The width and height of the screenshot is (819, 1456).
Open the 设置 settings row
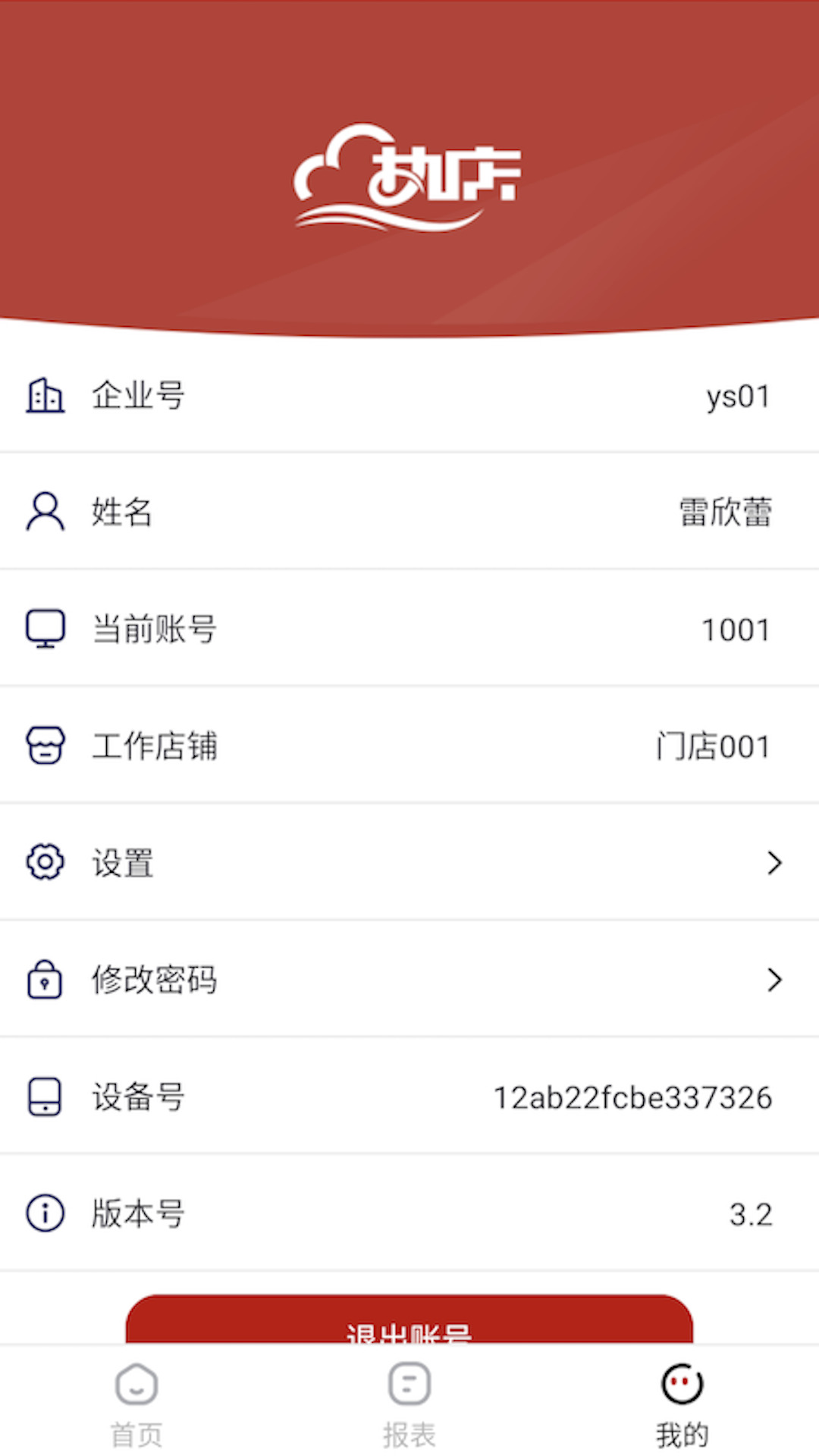pos(409,862)
